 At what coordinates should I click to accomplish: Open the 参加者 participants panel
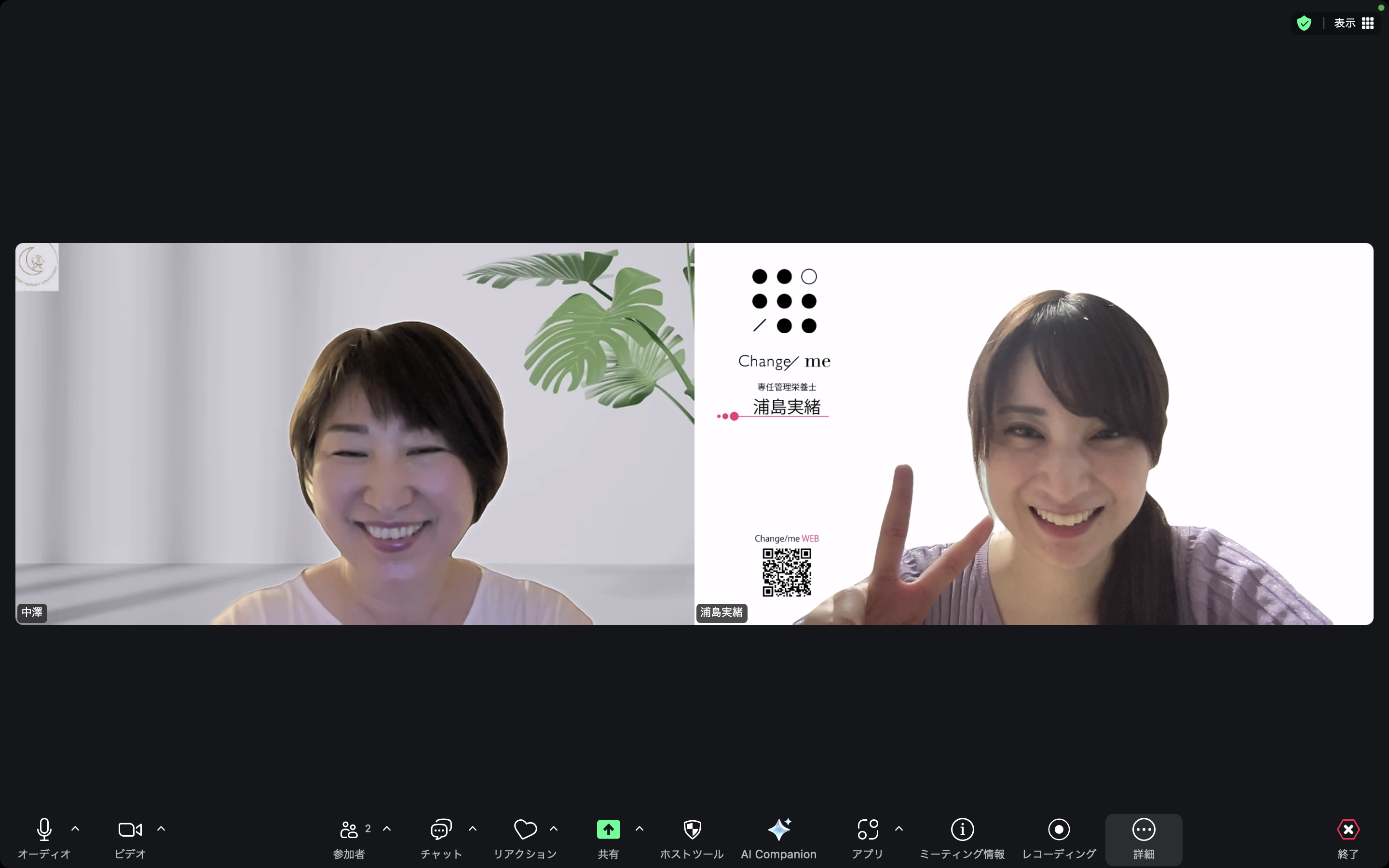[x=349, y=838]
